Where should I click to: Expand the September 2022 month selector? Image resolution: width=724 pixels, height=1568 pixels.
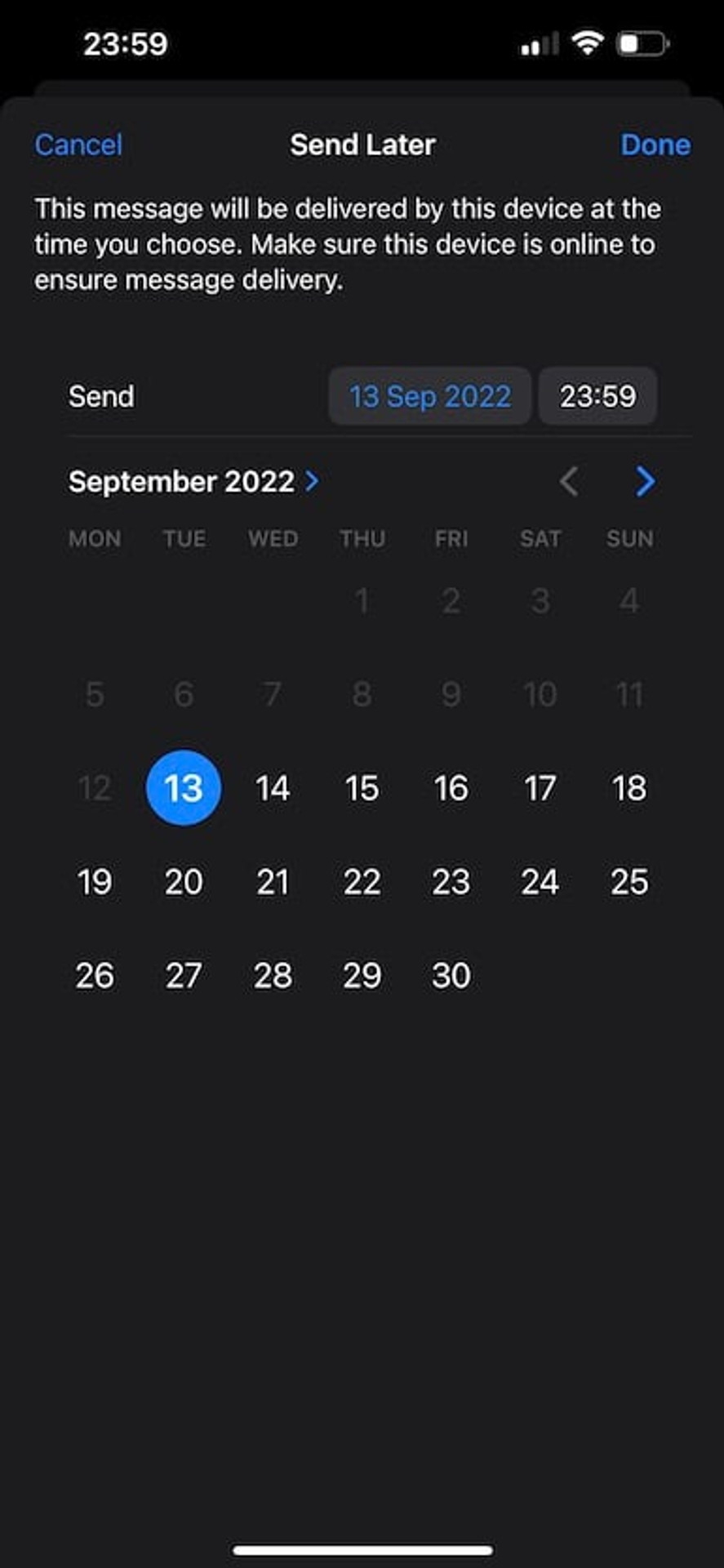tap(193, 481)
